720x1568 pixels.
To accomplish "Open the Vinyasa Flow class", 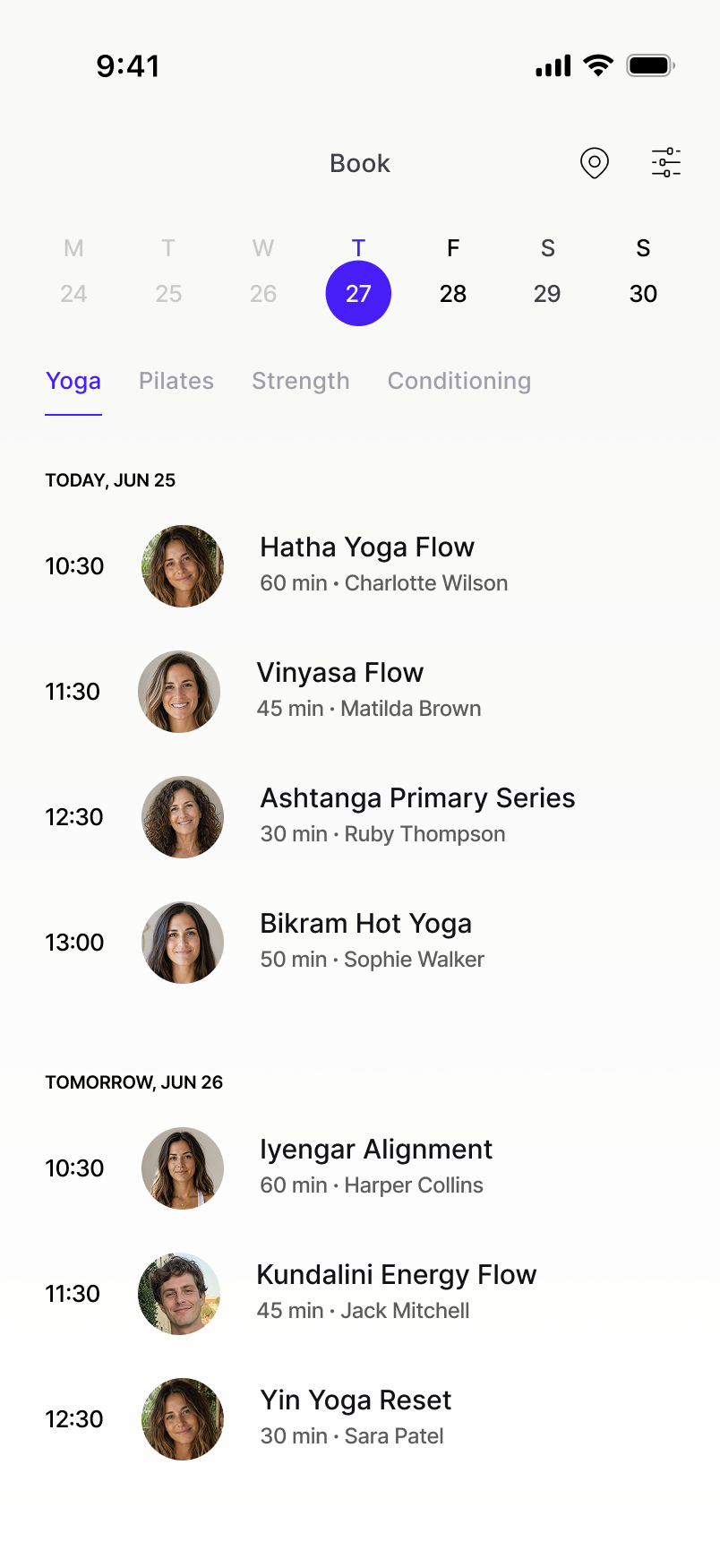I will coord(360,692).
